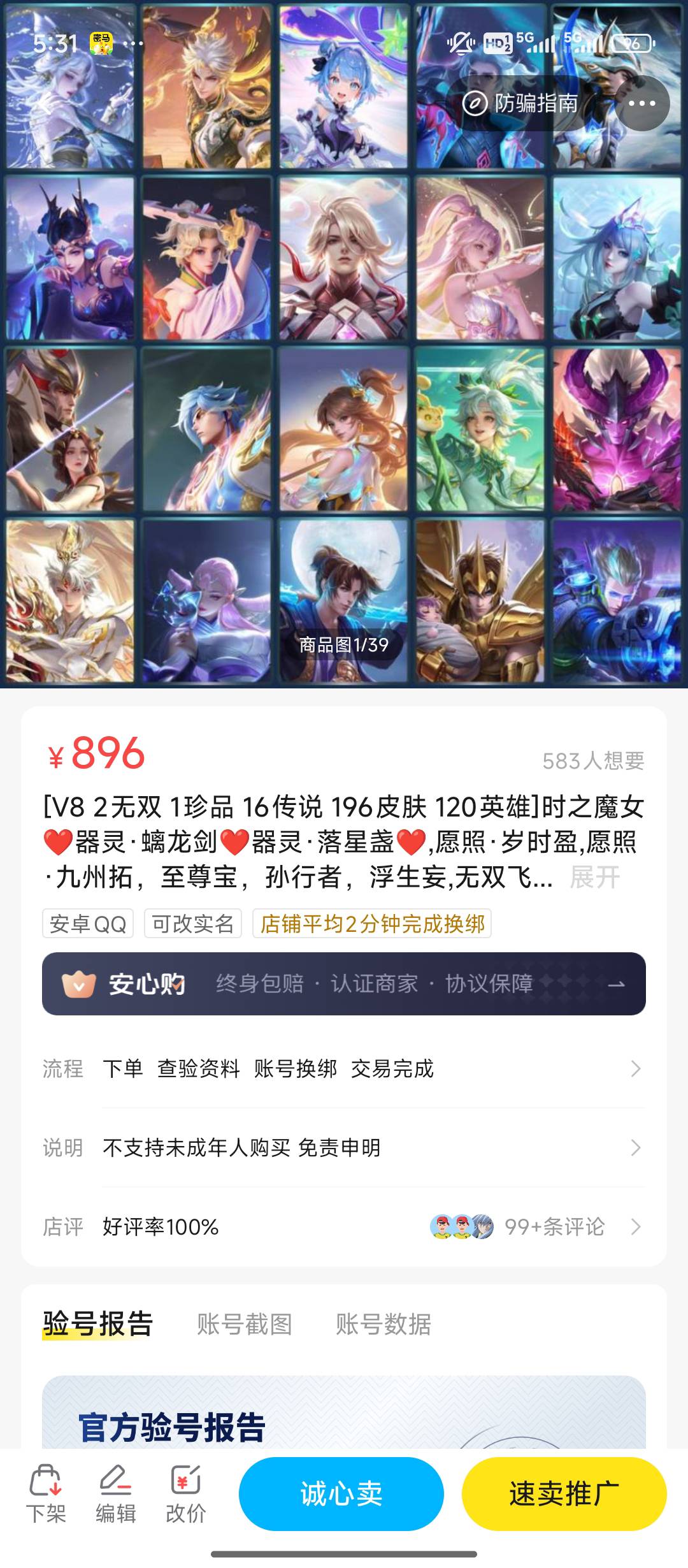Take the listing down with 下架
Screen dimensions: 688x1568
coord(46,1493)
